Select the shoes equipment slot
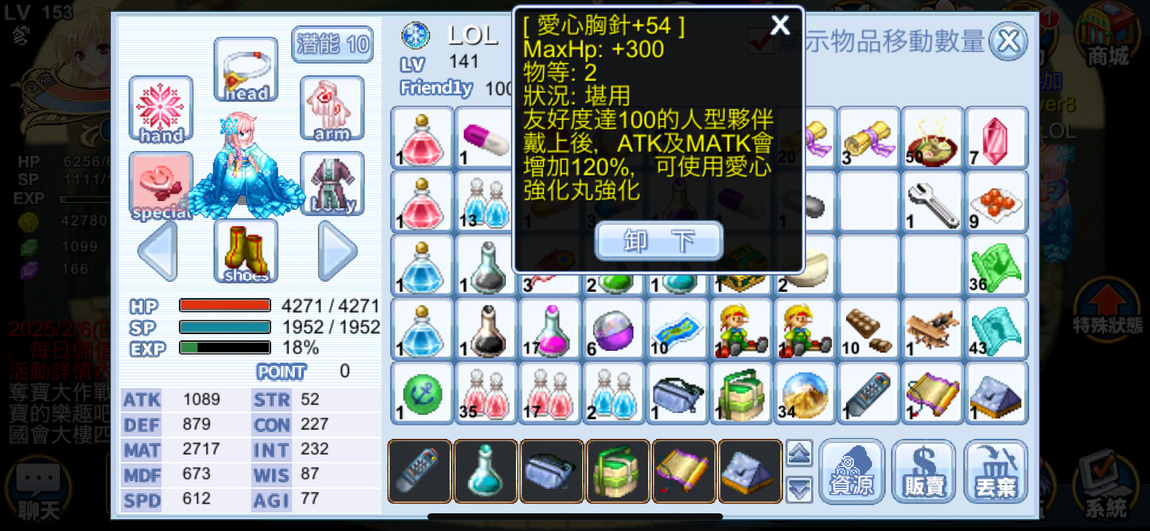This screenshot has width=1150, height=531. click(x=246, y=250)
